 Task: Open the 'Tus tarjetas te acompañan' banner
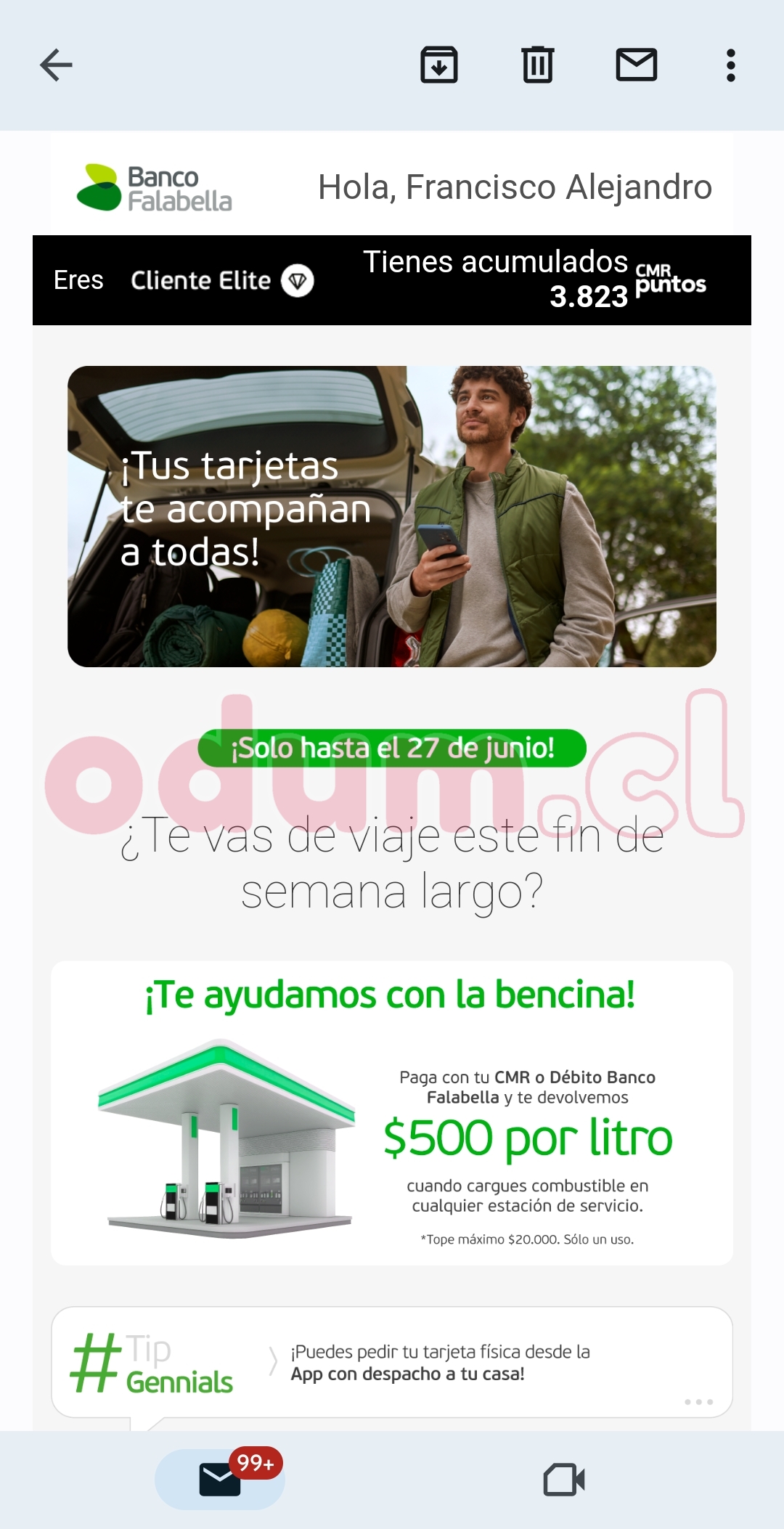pyautogui.click(x=392, y=516)
